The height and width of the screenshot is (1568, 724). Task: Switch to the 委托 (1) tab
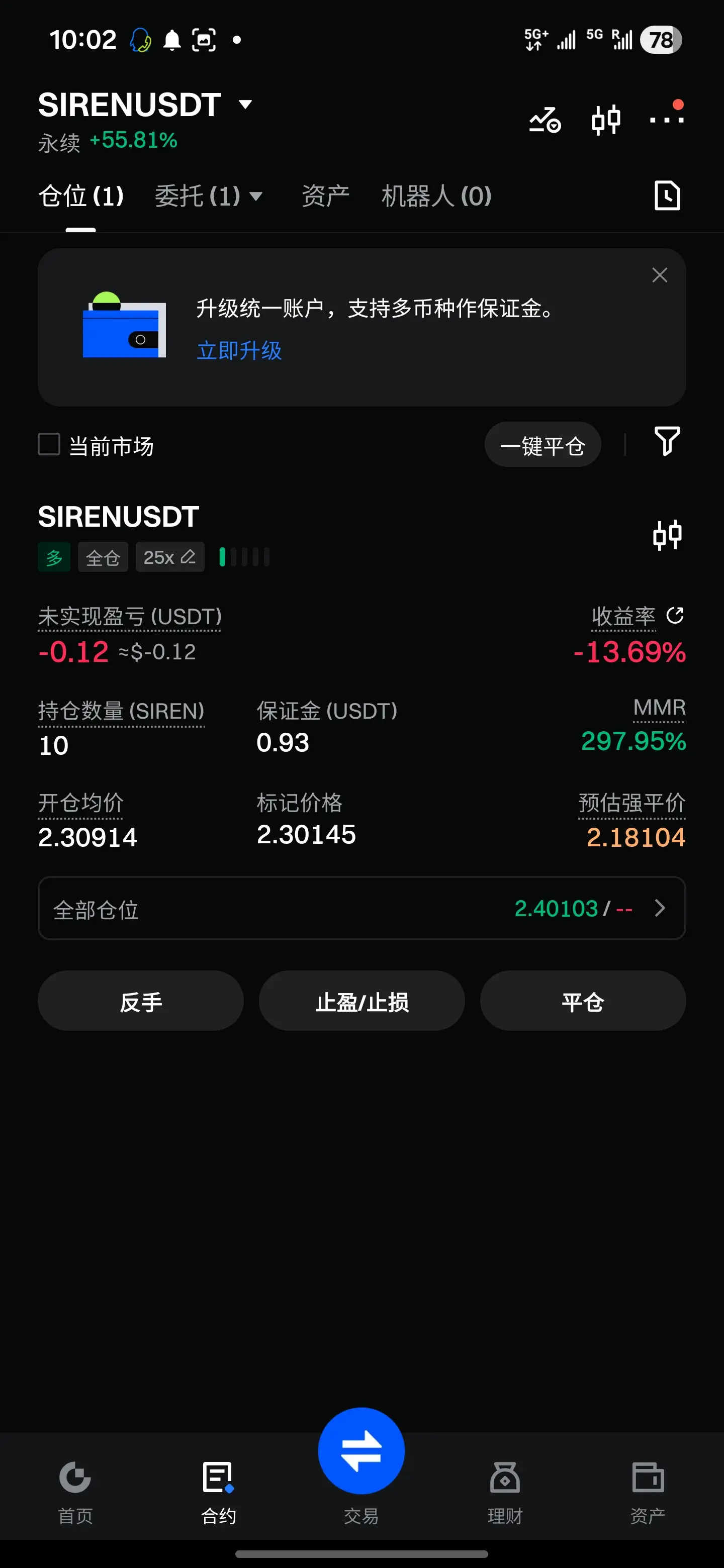pos(208,196)
